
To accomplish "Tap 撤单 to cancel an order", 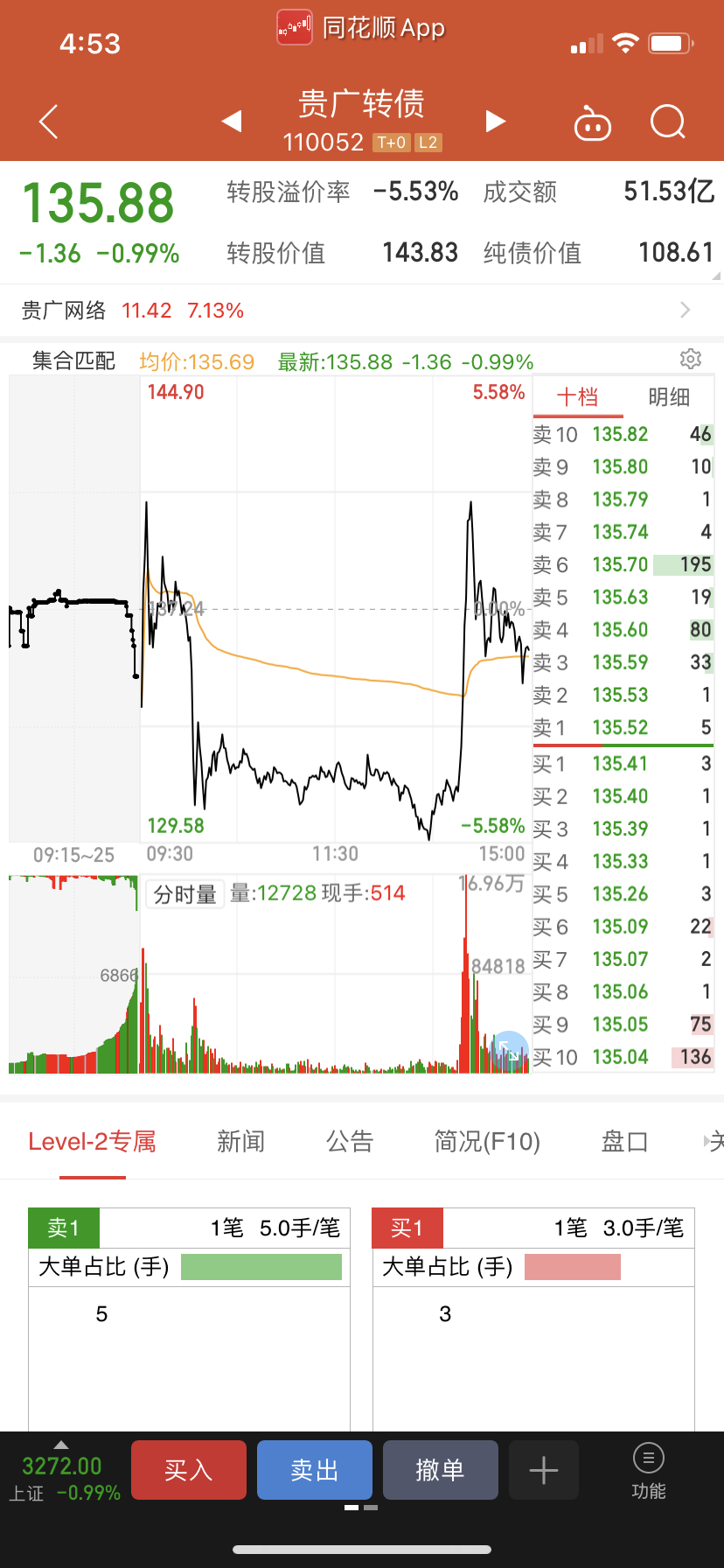I will click(x=440, y=1470).
